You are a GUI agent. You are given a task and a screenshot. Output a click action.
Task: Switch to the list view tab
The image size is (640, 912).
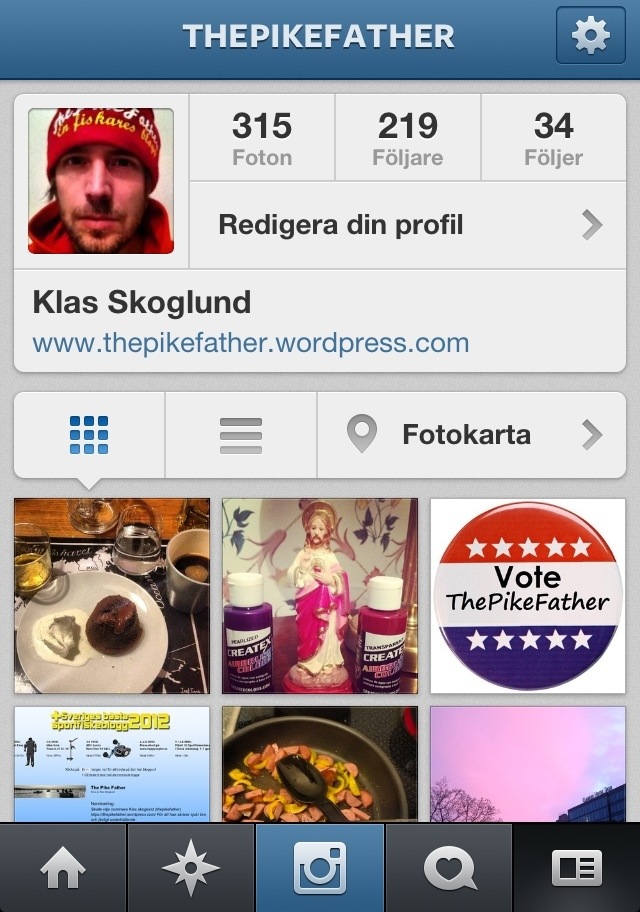241,435
